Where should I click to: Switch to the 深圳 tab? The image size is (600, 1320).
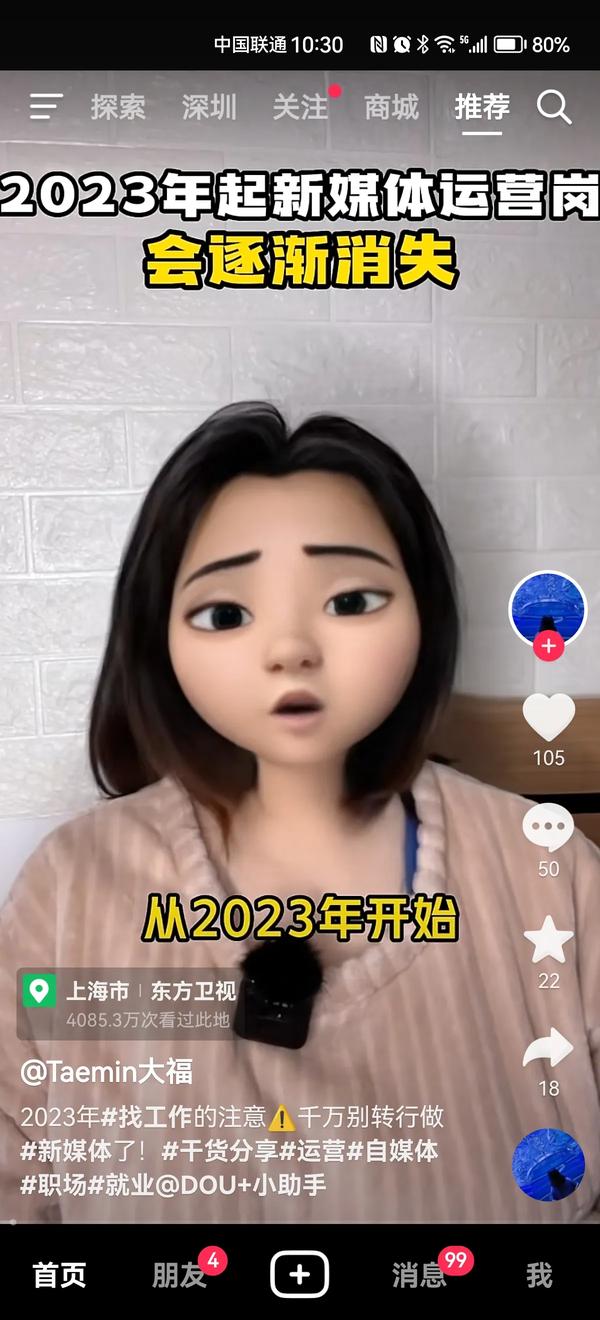(x=209, y=107)
